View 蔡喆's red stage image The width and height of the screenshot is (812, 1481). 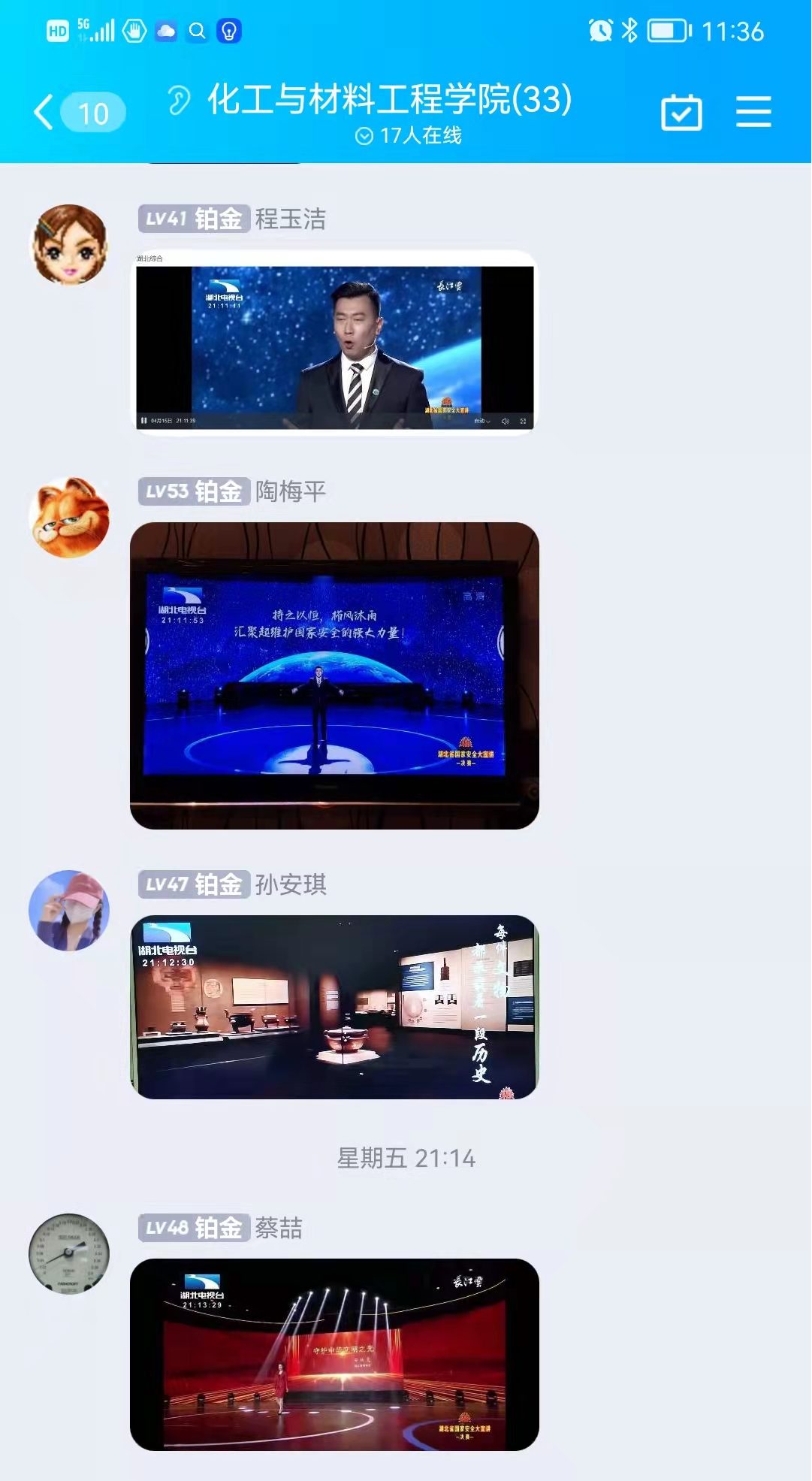[x=334, y=1354]
